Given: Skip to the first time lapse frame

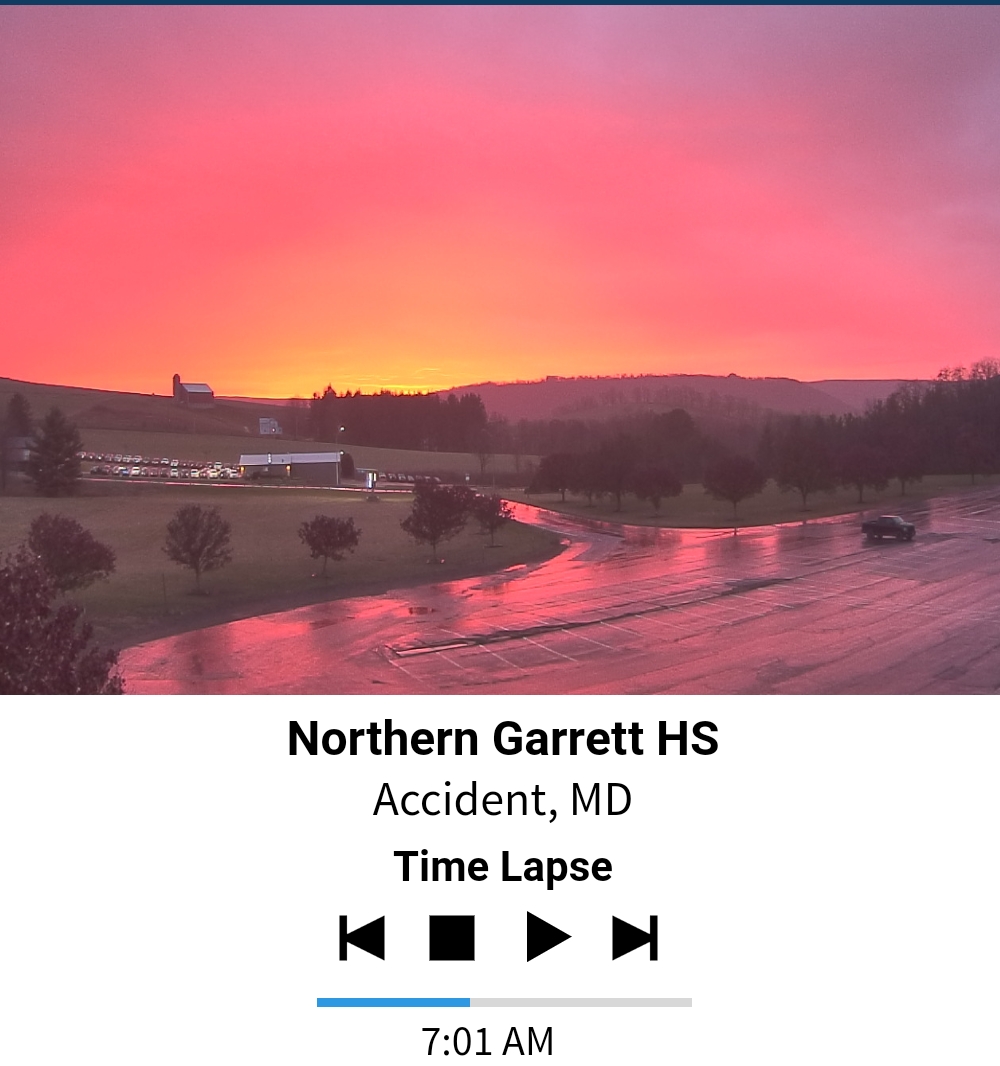Looking at the screenshot, I should (x=362, y=938).
